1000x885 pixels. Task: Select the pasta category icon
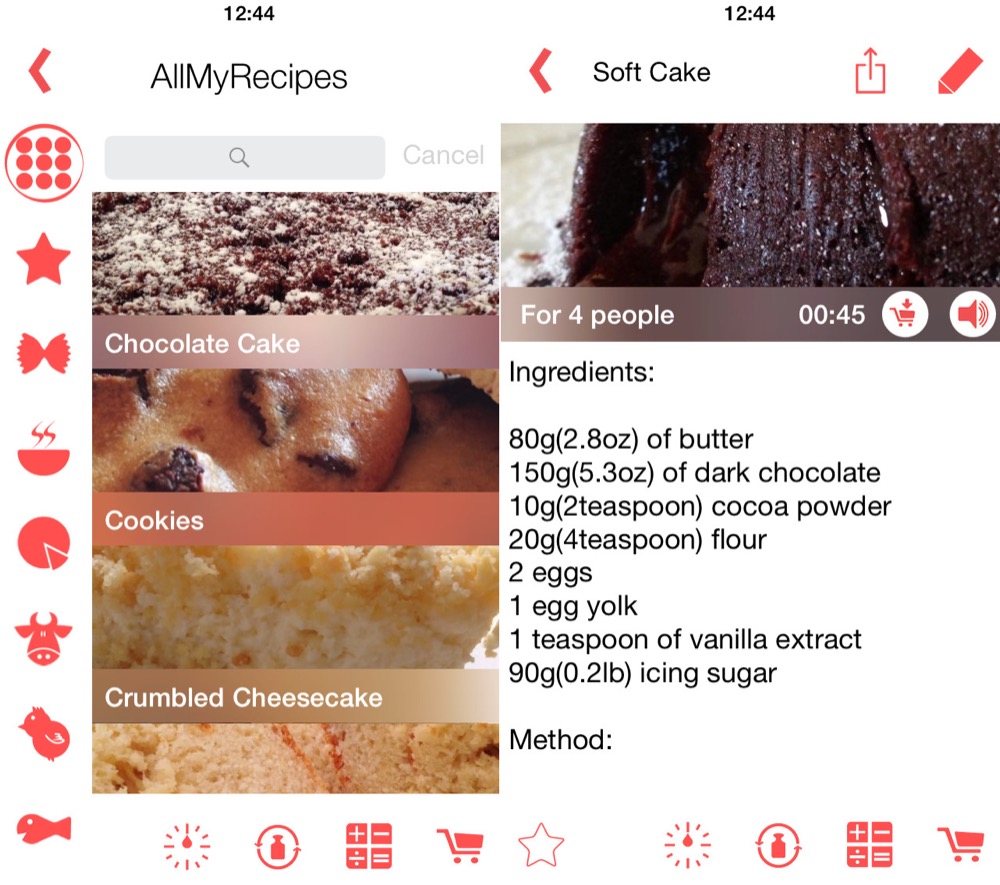(43, 352)
